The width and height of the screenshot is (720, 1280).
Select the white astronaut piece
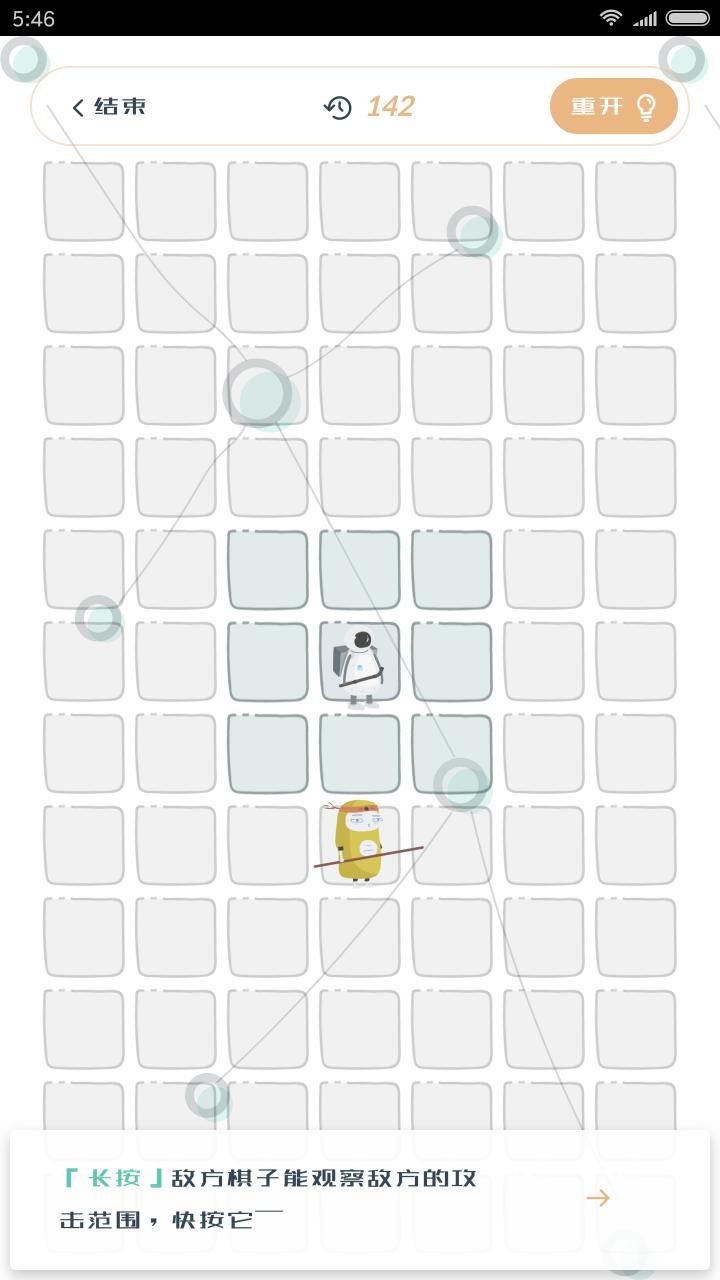[359, 661]
